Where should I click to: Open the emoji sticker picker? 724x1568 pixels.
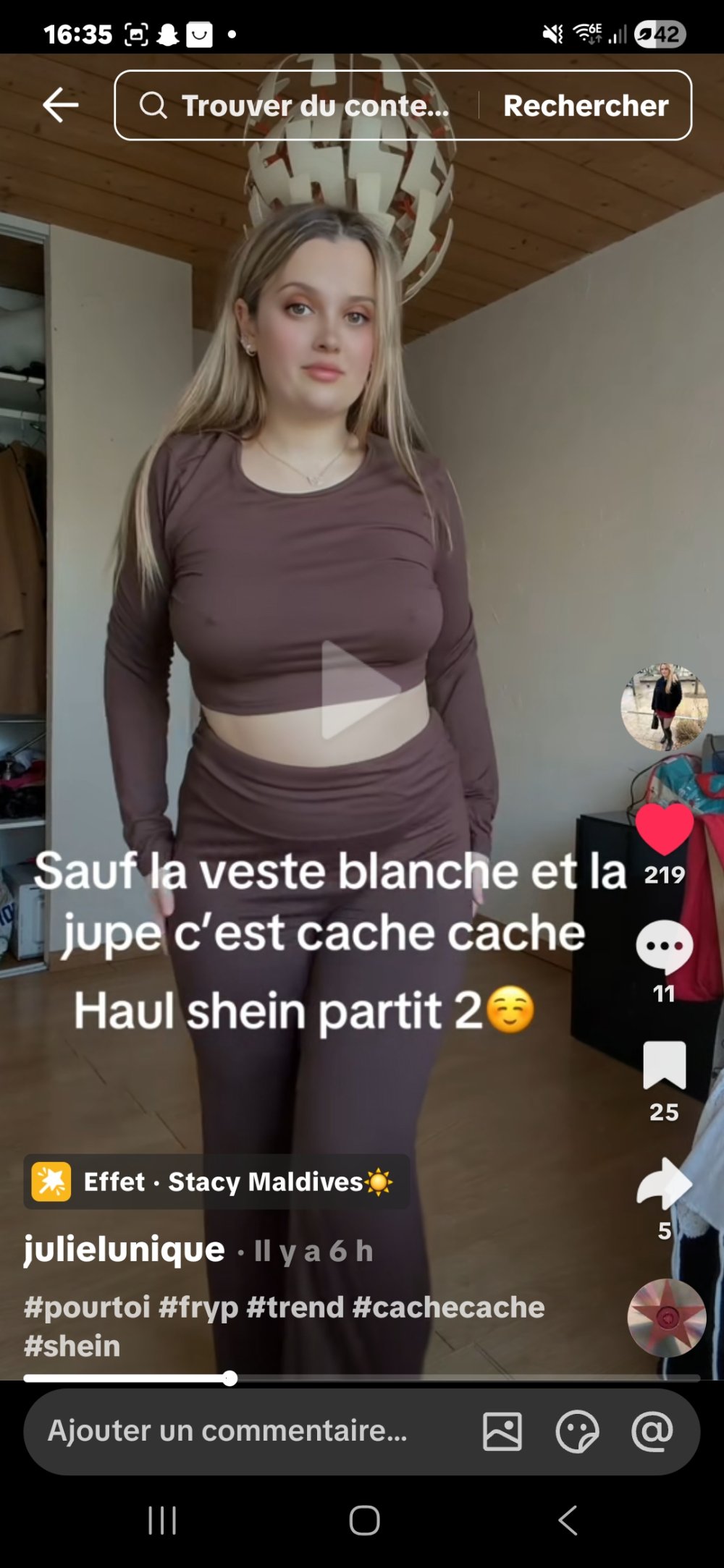click(577, 1431)
